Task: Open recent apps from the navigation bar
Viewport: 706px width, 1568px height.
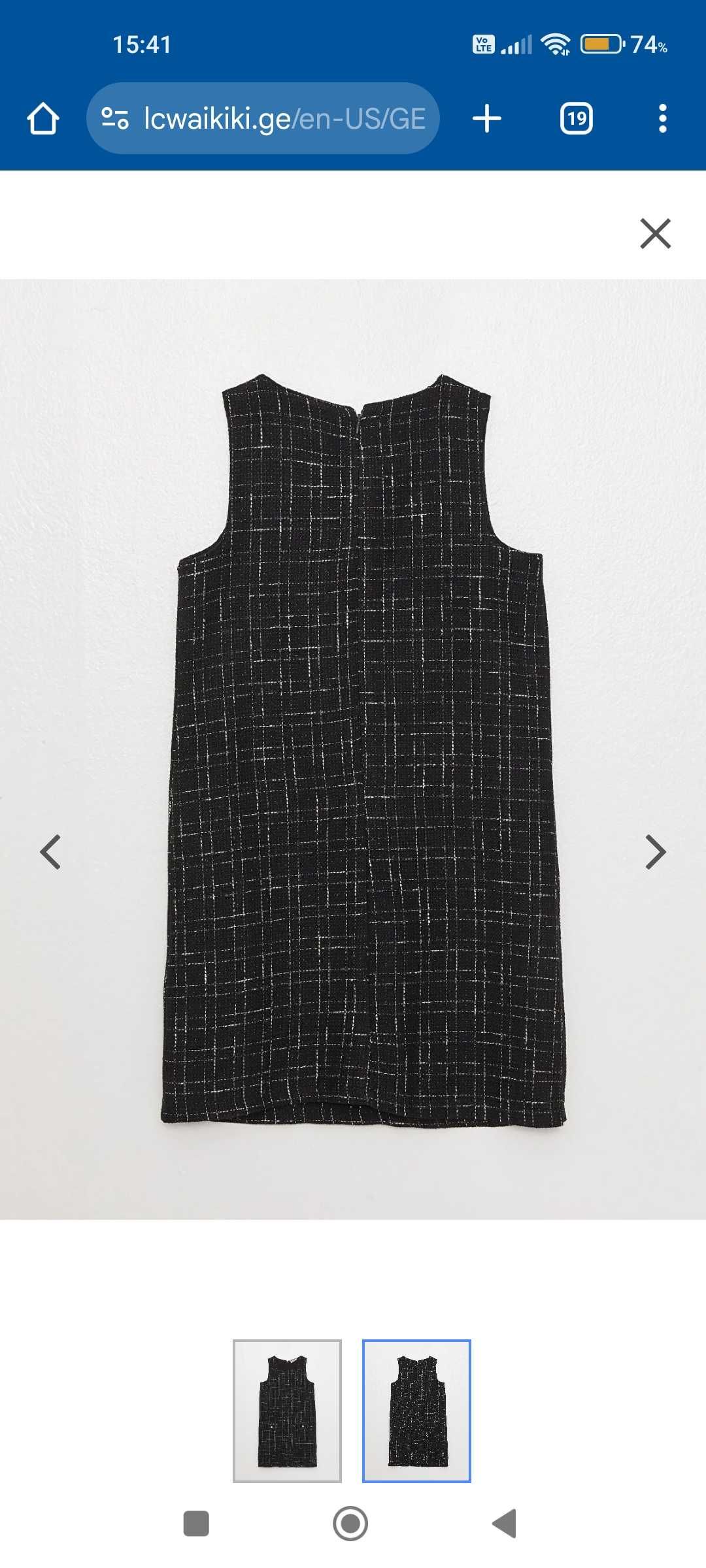Action: (x=196, y=1524)
